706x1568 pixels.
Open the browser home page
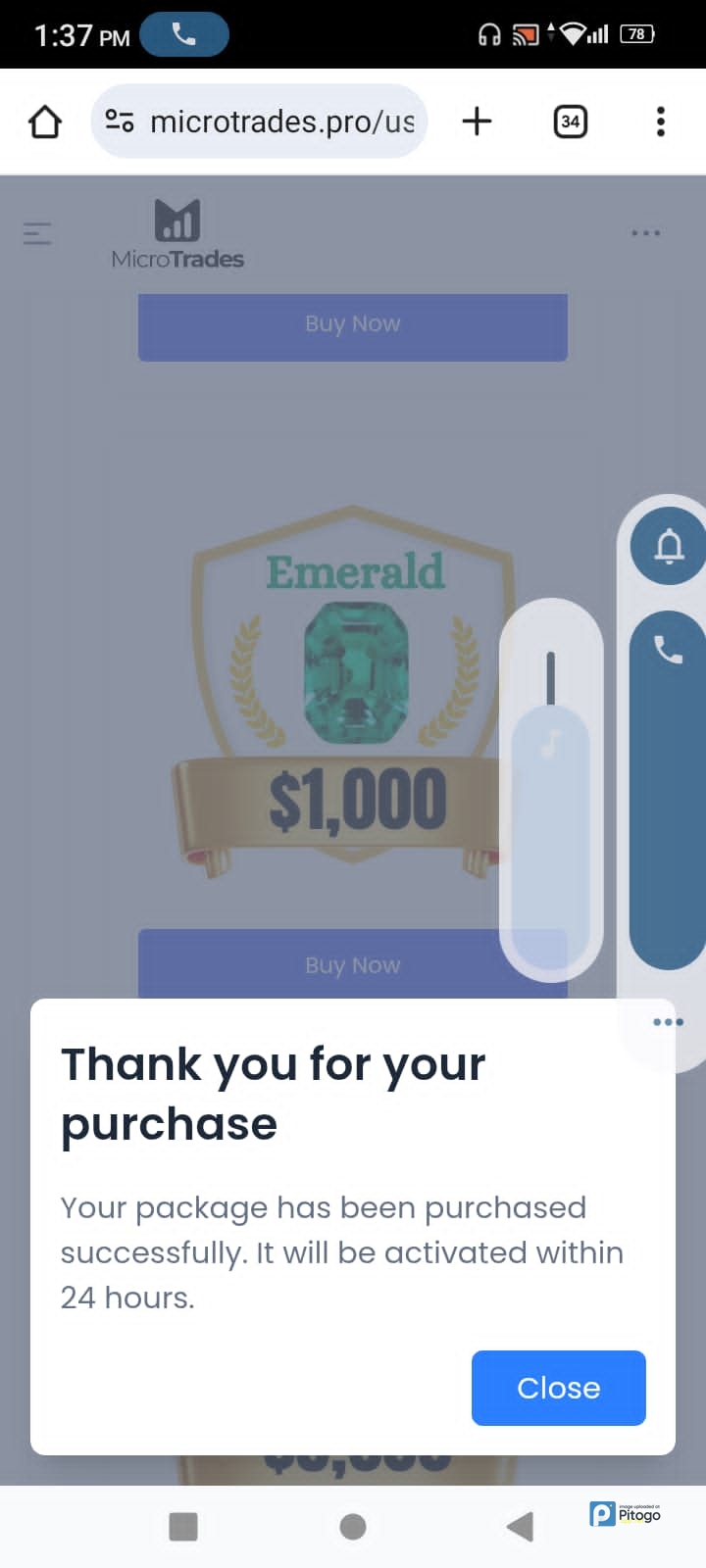(45, 122)
